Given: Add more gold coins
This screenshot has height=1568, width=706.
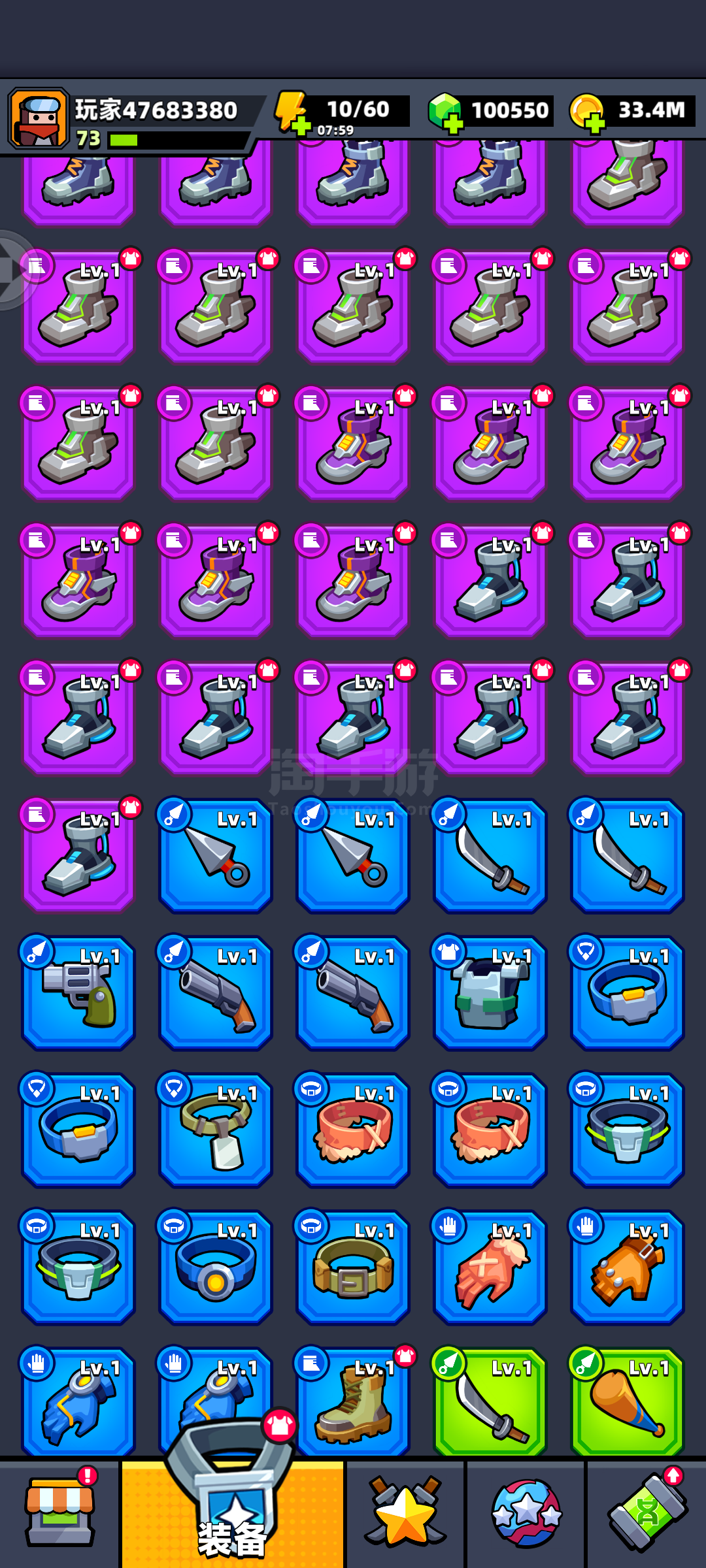Looking at the screenshot, I should pos(587,113).
